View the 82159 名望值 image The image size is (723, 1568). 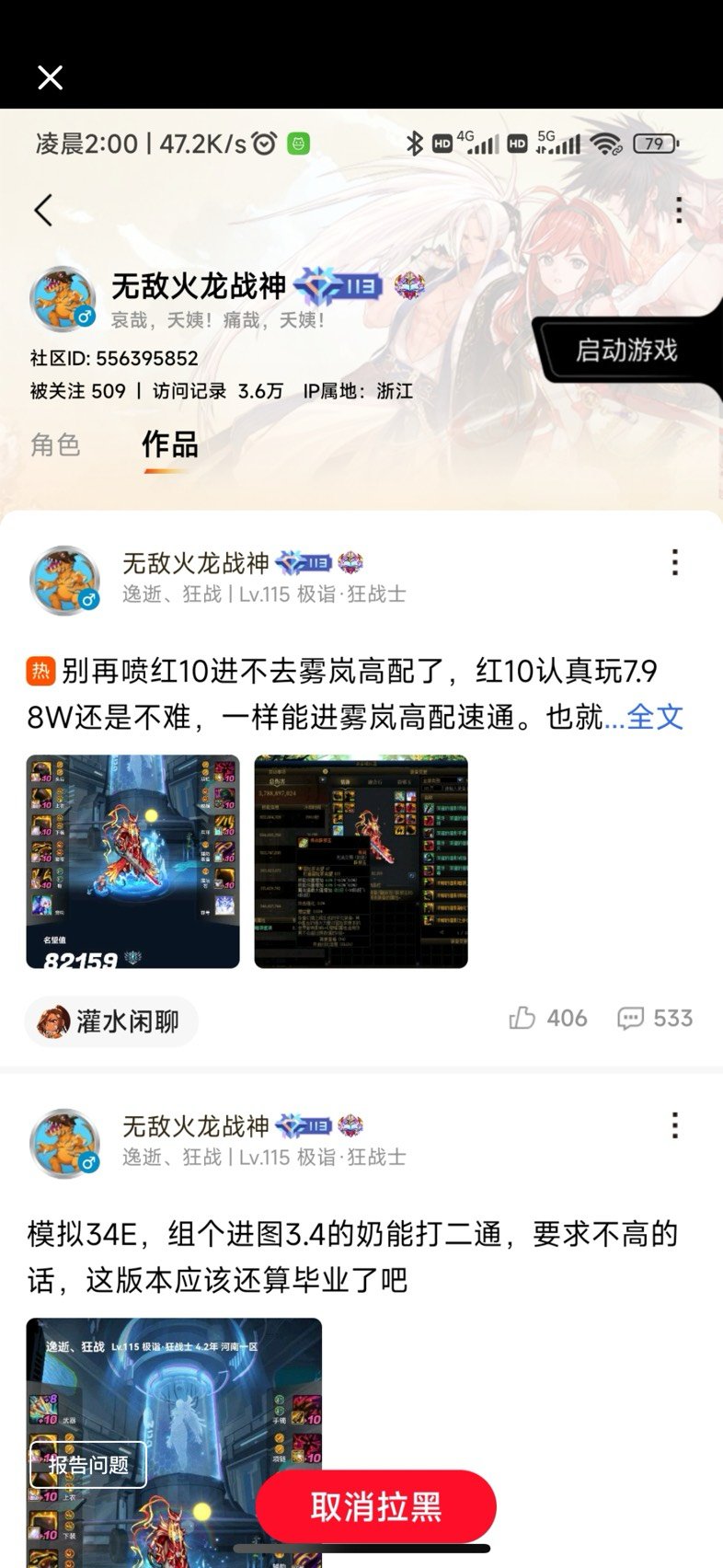133,861
